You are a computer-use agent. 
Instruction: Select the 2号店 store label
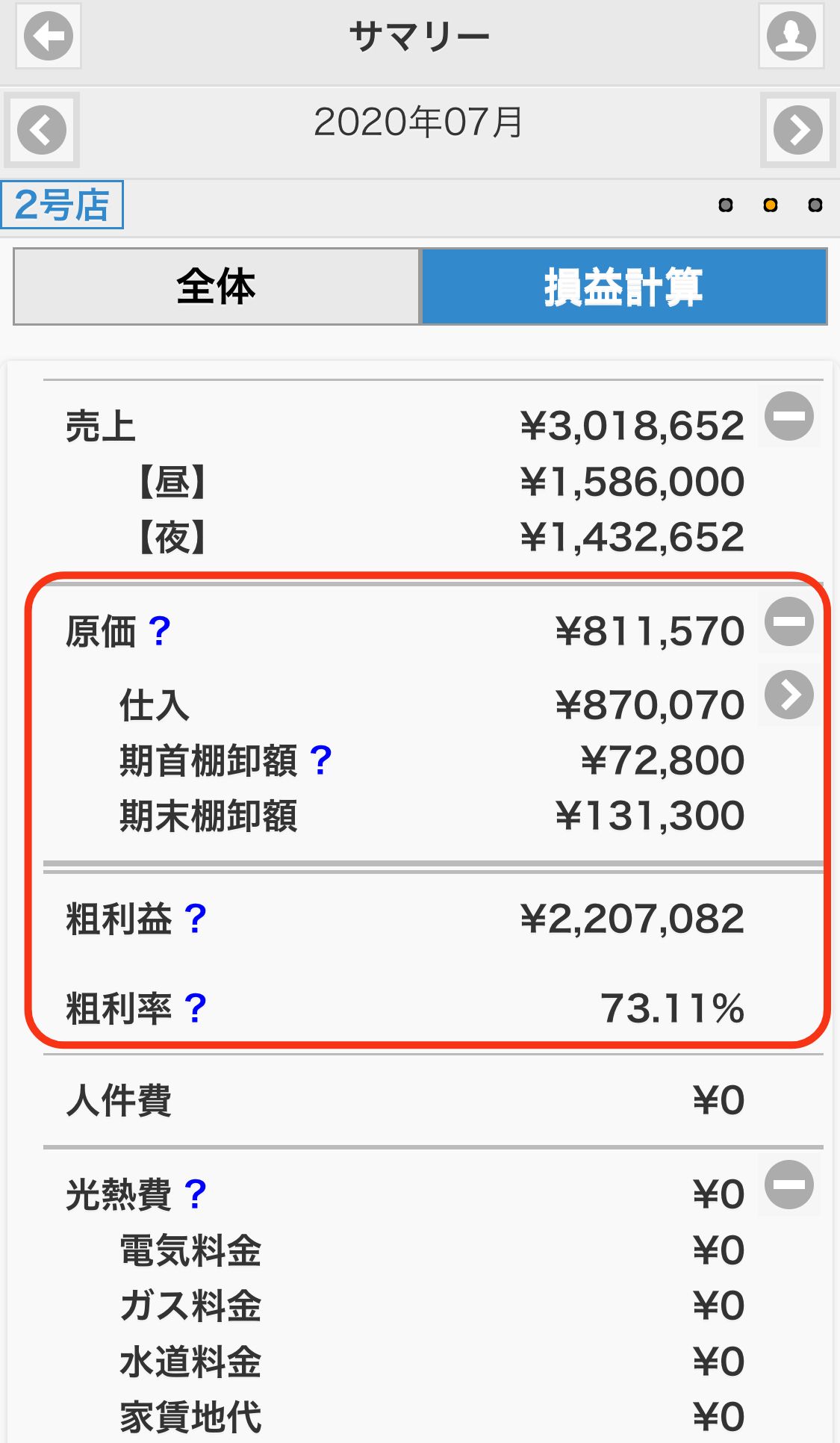pos(62,205)
